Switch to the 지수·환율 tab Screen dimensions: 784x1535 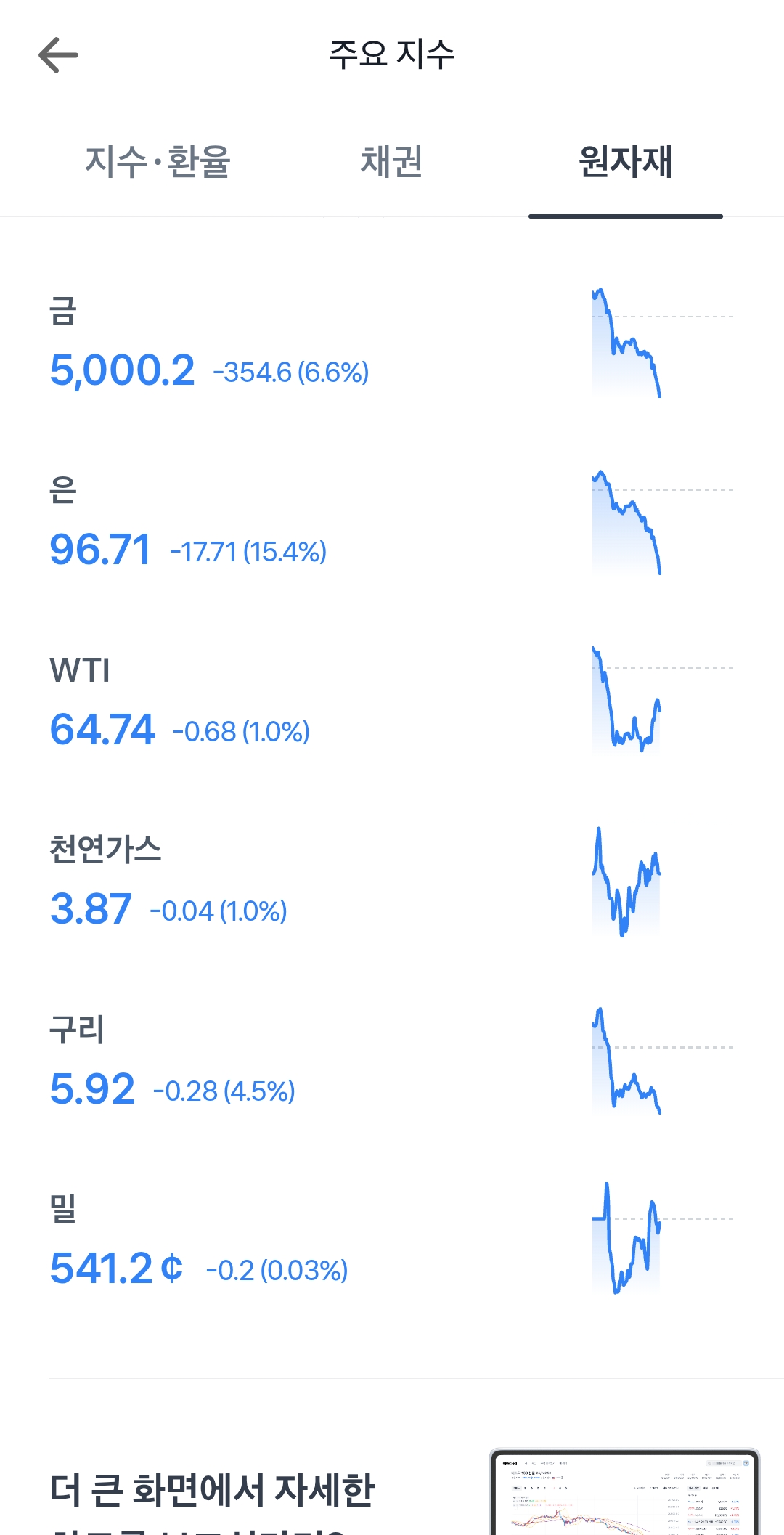click(158, 161)
